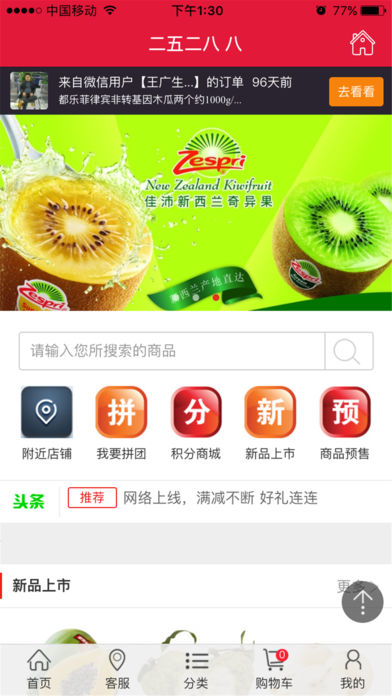392x696 pixels.
Task: Open 附近店铺 nearby stores
Action: tap(47, 423)
